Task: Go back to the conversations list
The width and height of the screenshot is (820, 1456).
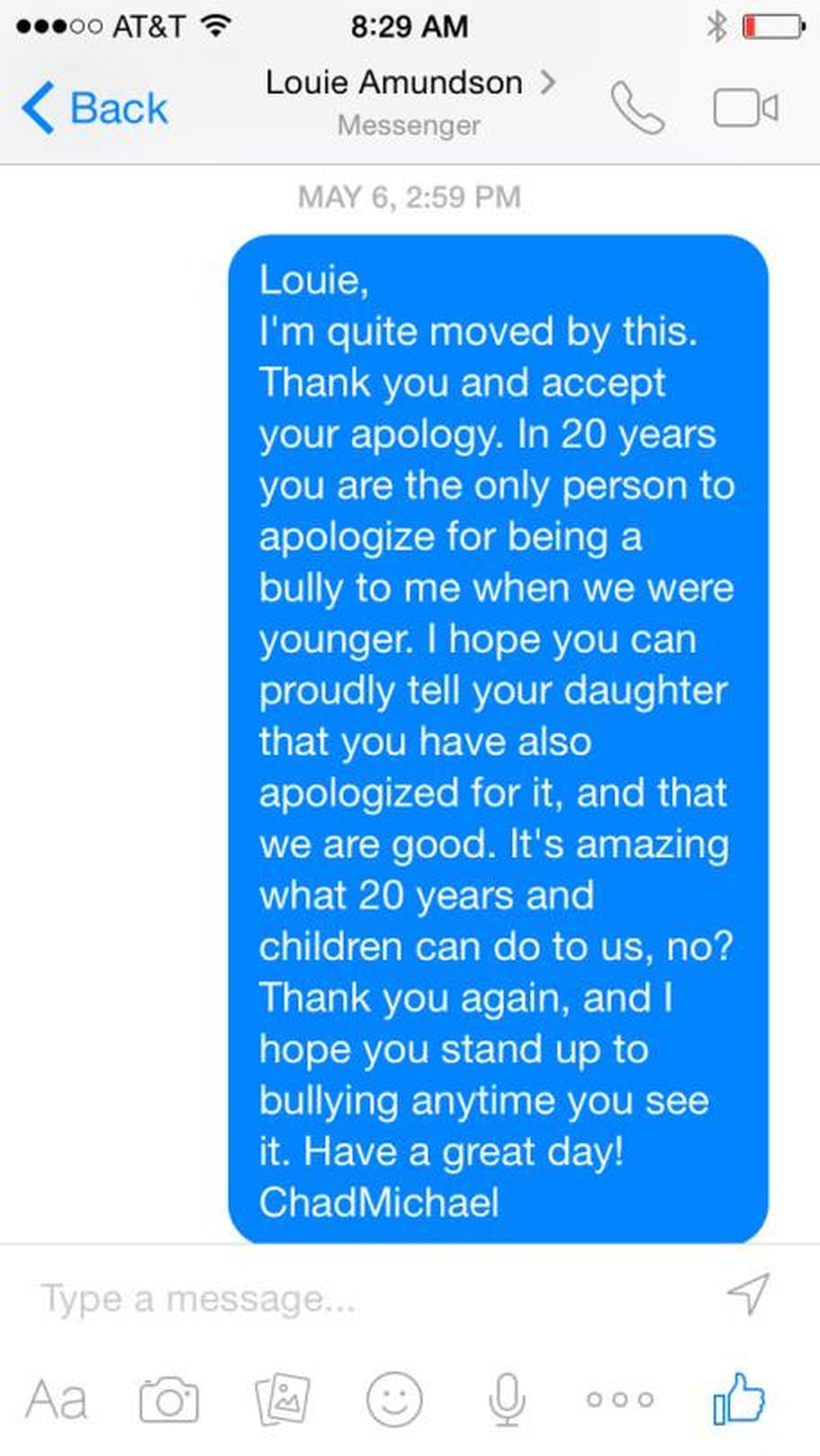Action: click(x=94, y=109)
